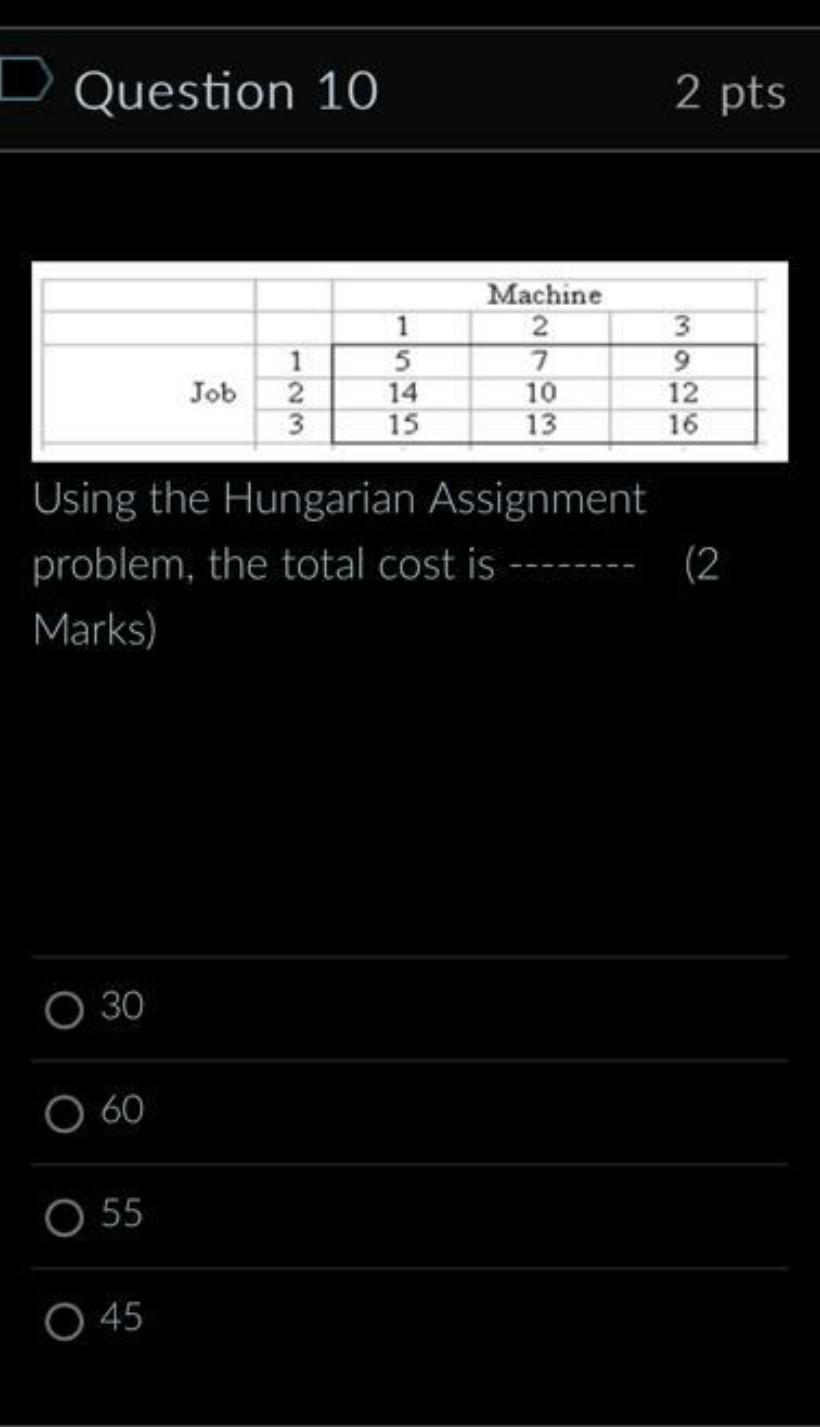
Task: Click the Machine column header in the table
Action: (x=546, y=295)
